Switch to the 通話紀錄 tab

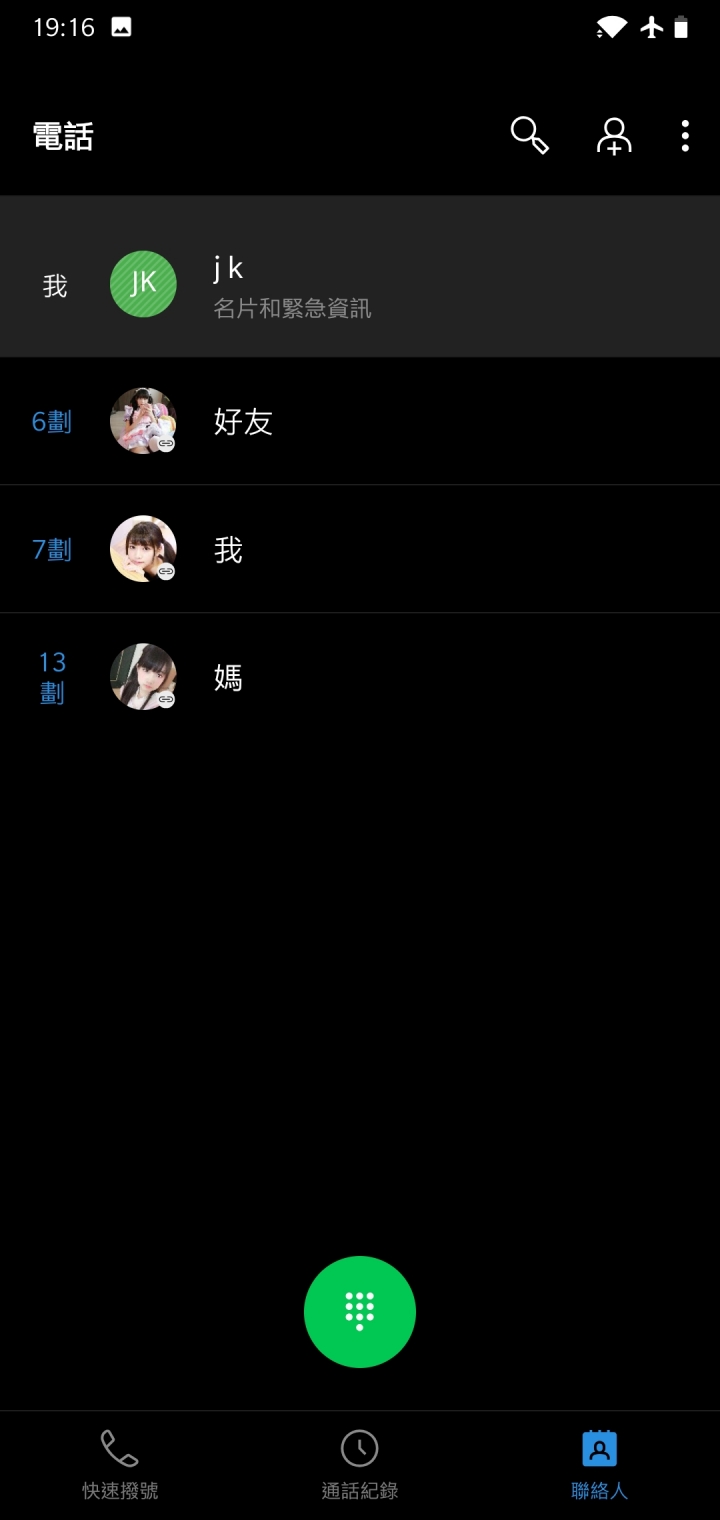coord(360,1465)
